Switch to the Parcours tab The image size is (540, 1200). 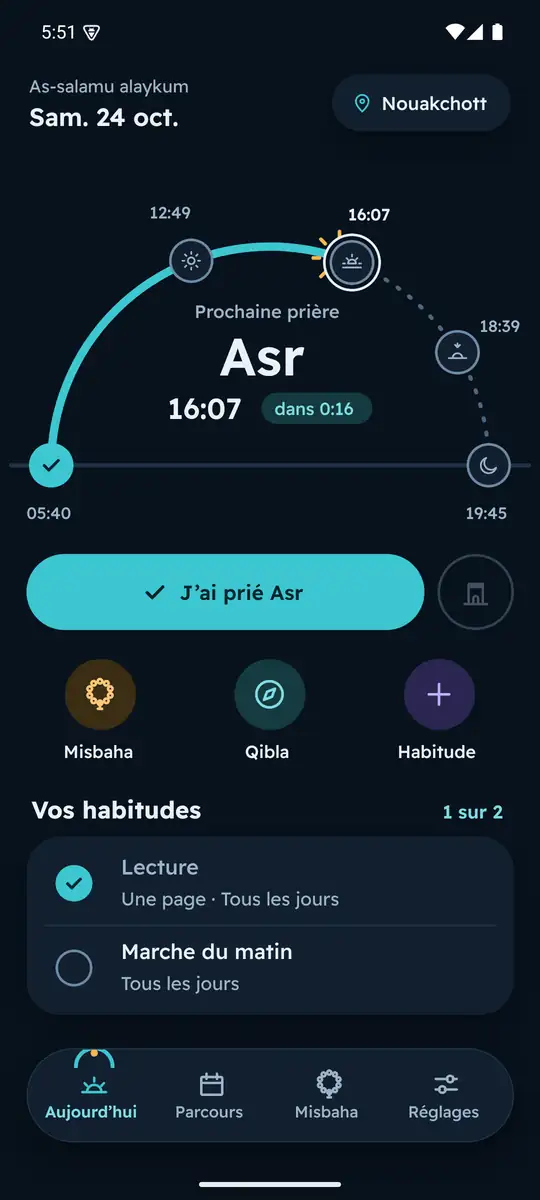[209, 1095]
